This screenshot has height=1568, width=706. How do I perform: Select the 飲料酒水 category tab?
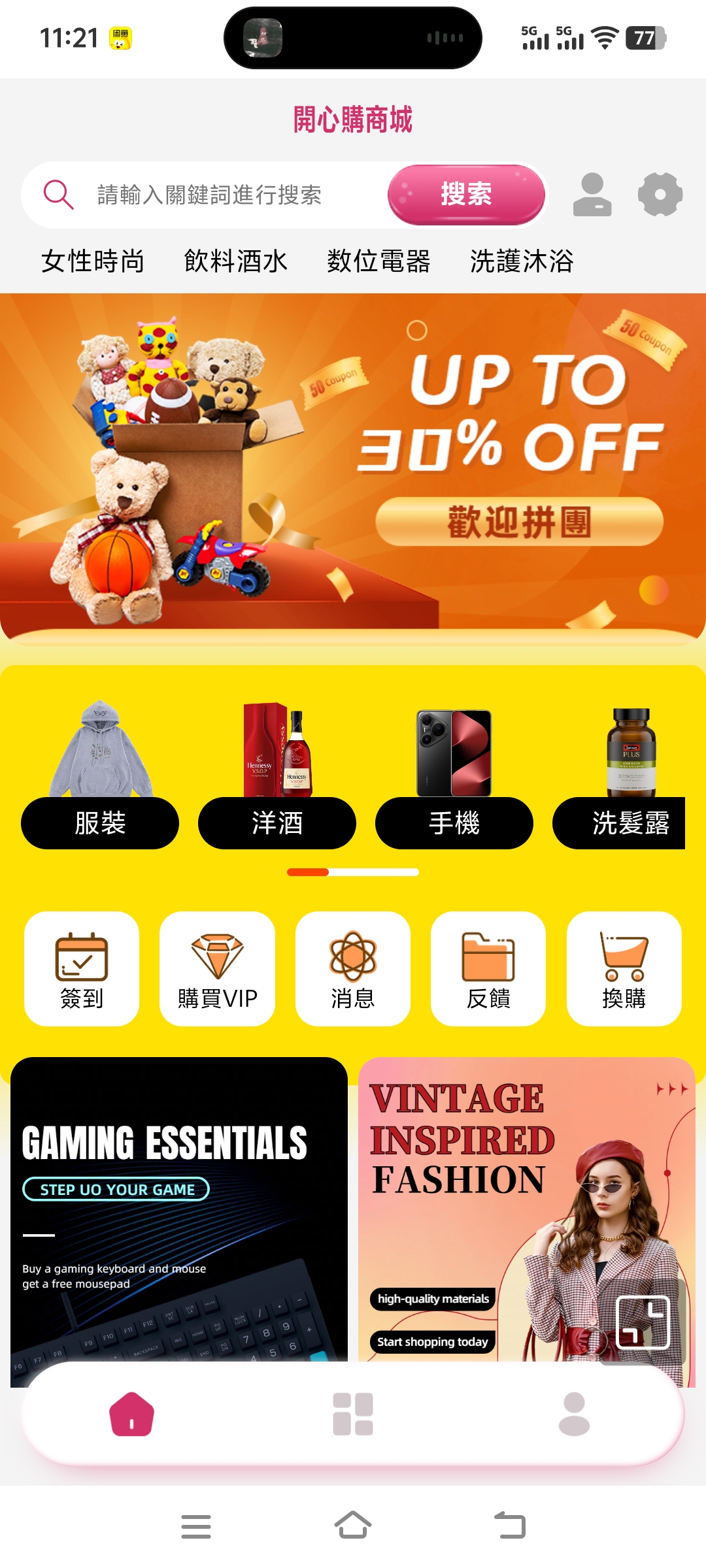pos(235,261)
